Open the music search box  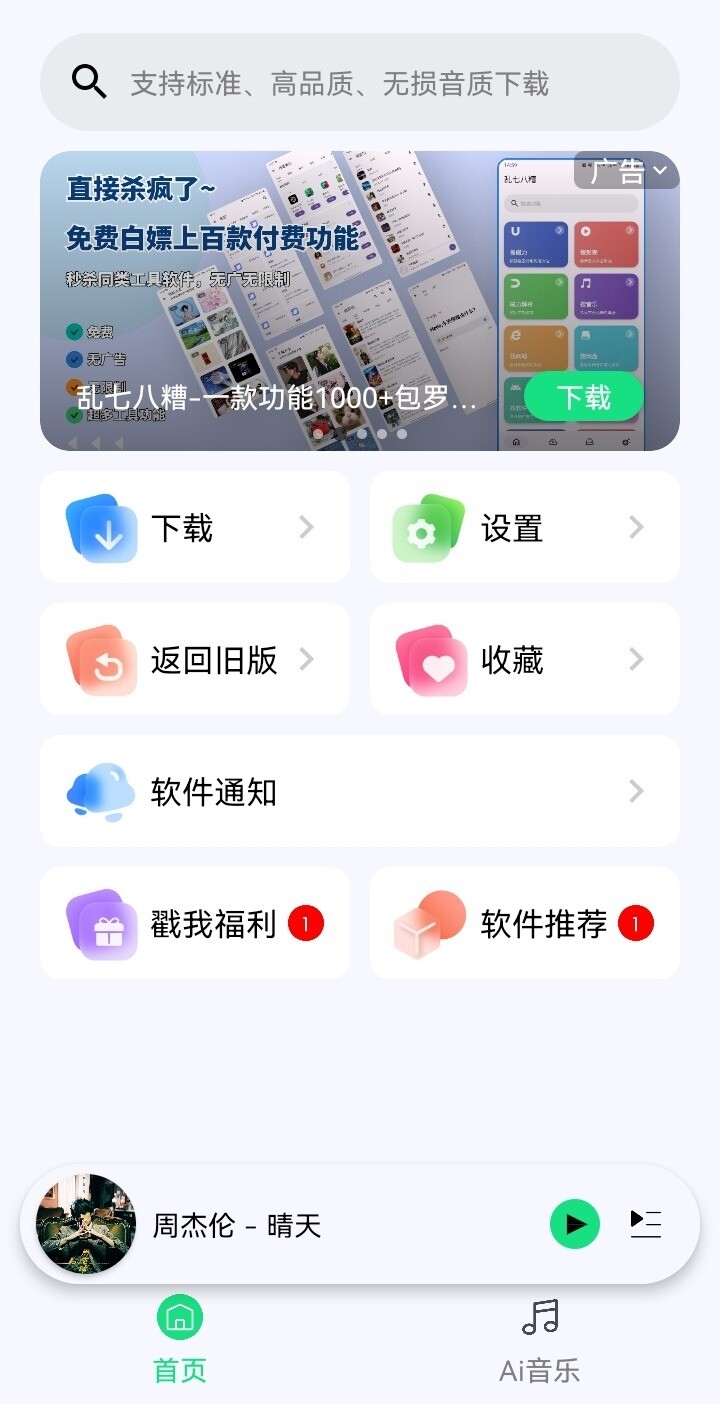[x=360, y=82]
